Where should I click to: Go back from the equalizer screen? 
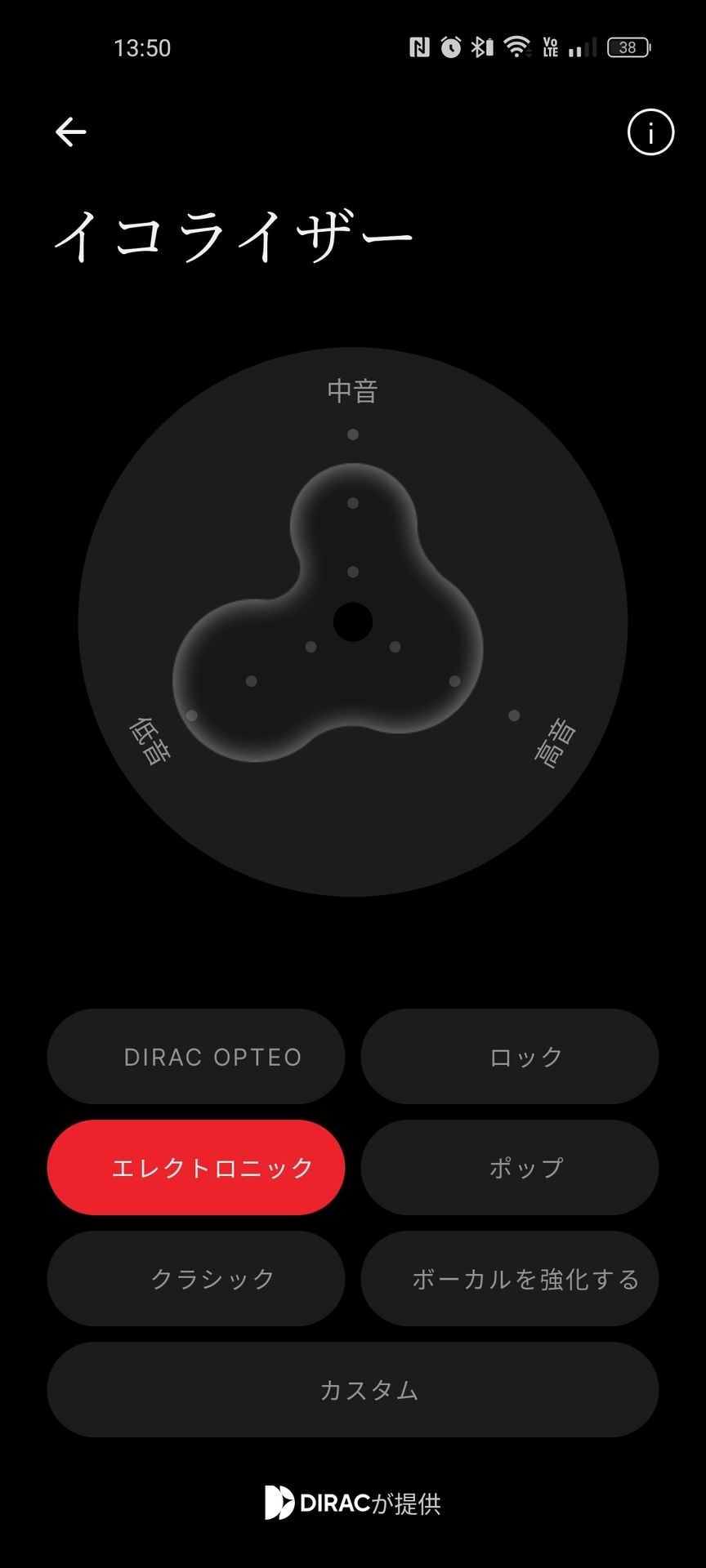click(x=71, y=132)
